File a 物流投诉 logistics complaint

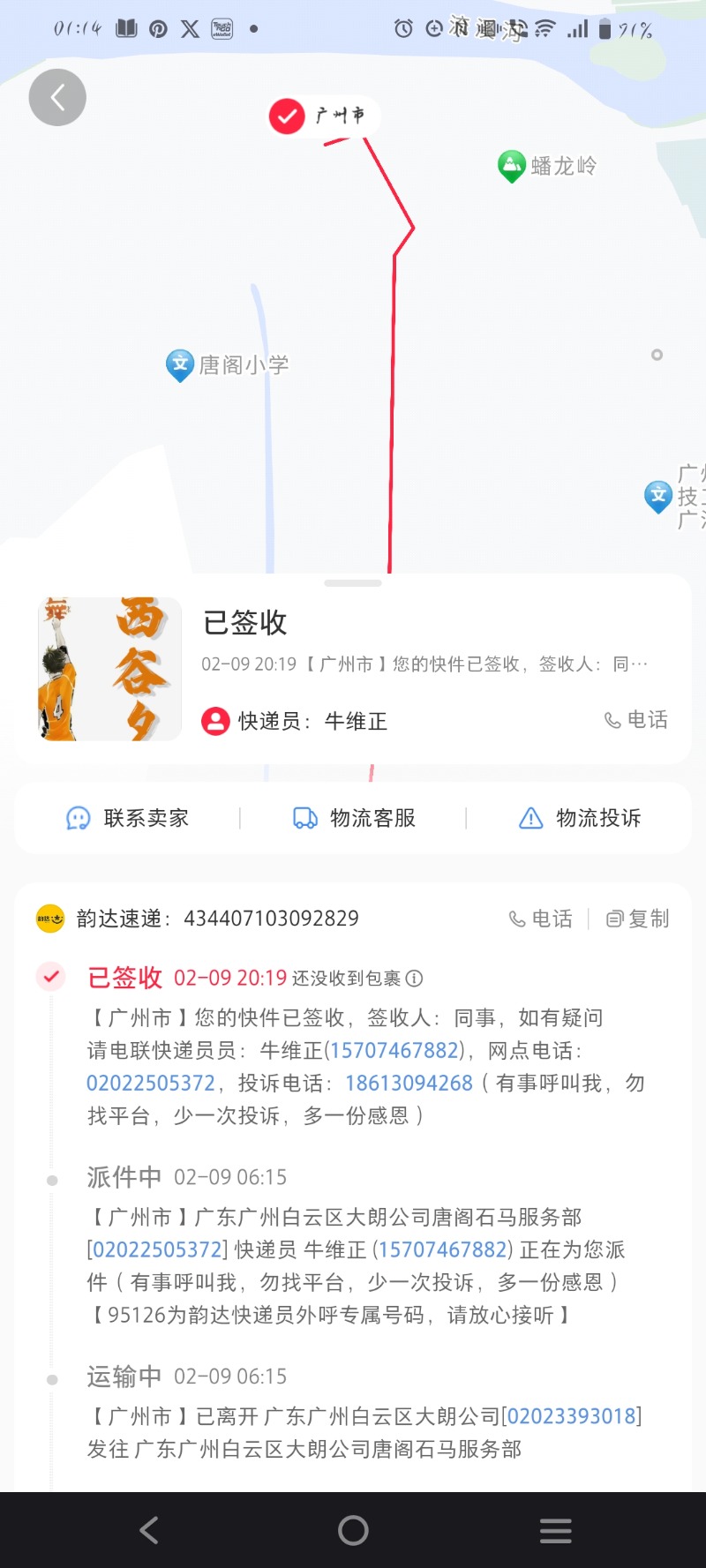pos(580,818)
